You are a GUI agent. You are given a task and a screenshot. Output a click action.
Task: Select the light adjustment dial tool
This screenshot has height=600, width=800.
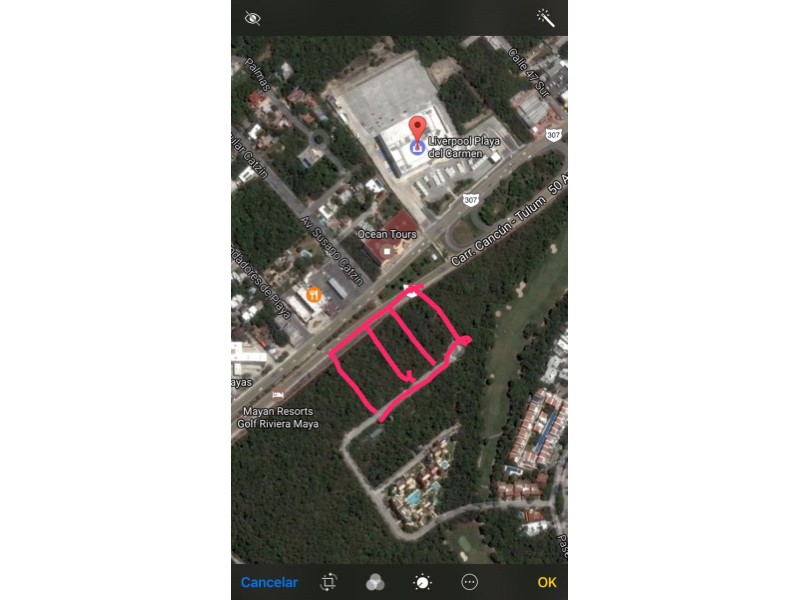(x=423, y=582)
